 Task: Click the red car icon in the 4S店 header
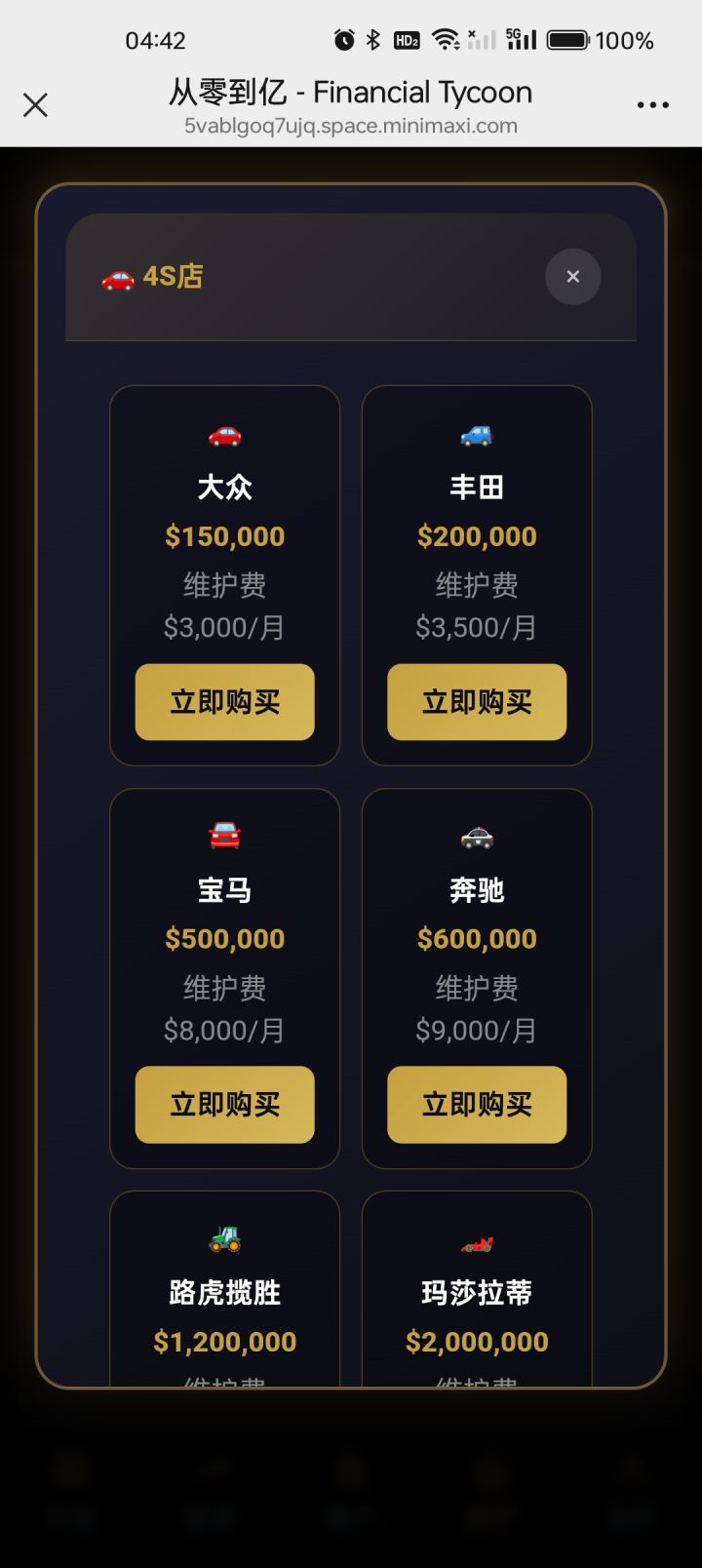(x=119, y=277)
